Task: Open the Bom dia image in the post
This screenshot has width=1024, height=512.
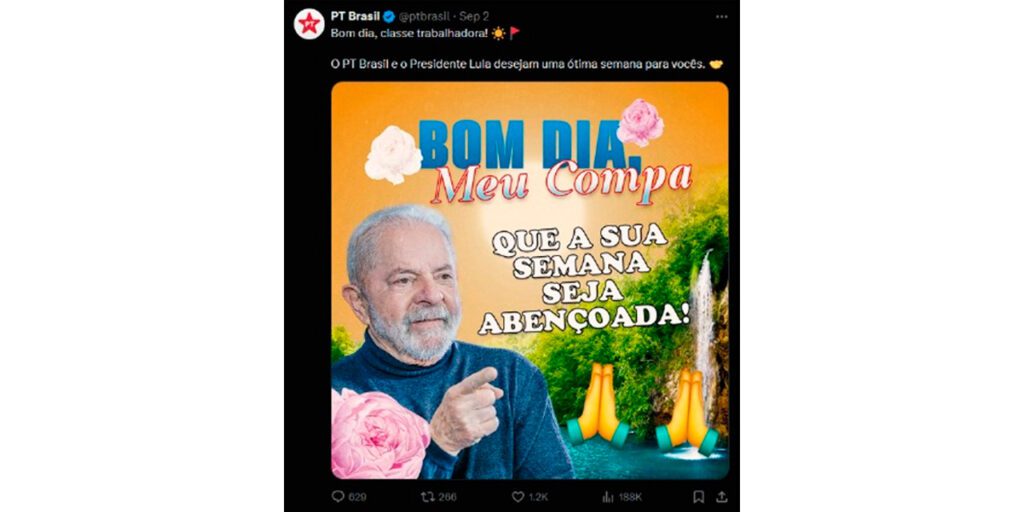Action: [x=530, y=280]
